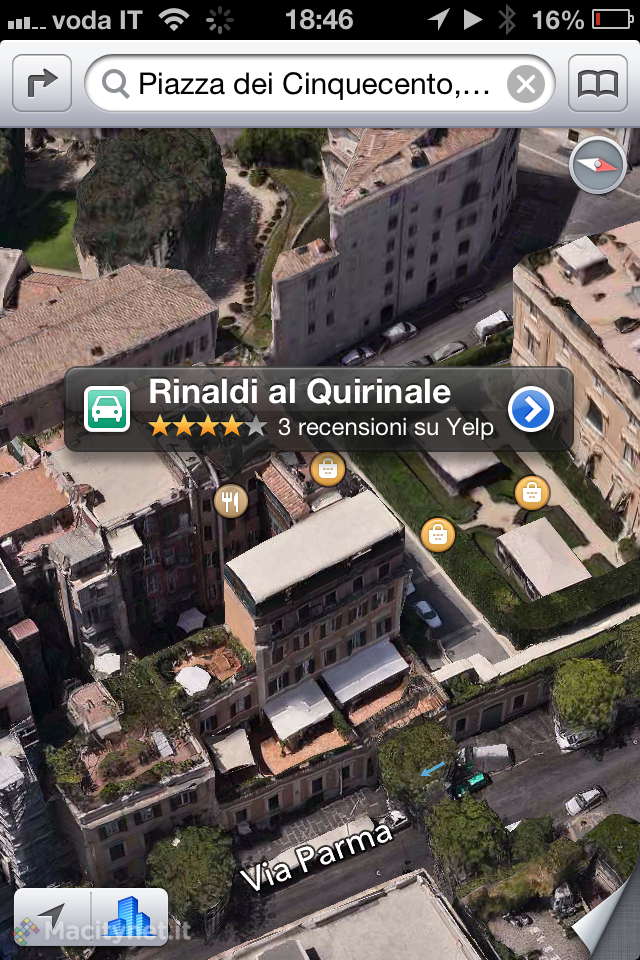Image resolution: width=640 pixels, height=960 pixels.
Task: Select the restaurant fork-and-knife map pin
Action: tap(231, 501)
